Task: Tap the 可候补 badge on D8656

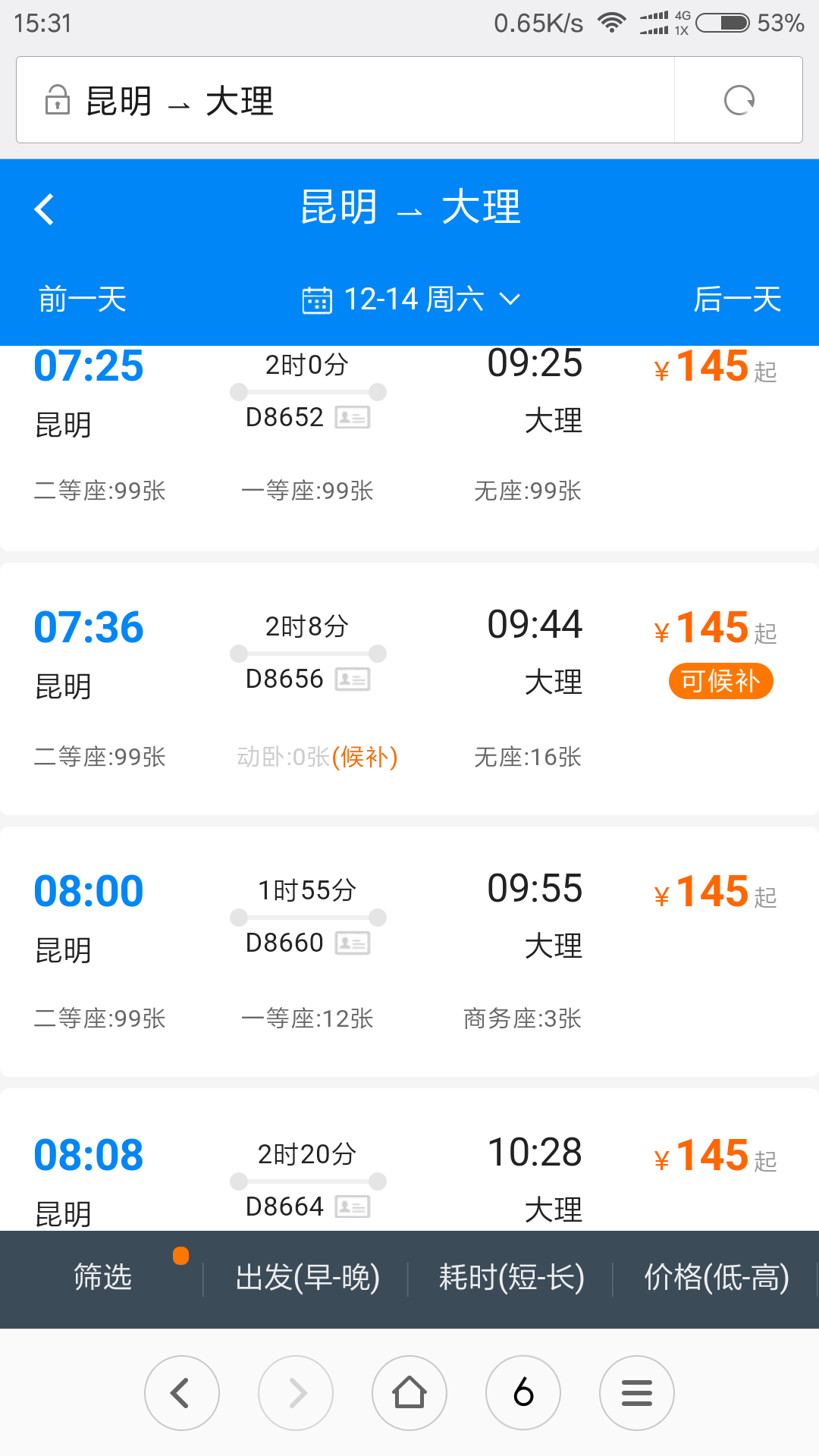Action: tap(720, 681)
